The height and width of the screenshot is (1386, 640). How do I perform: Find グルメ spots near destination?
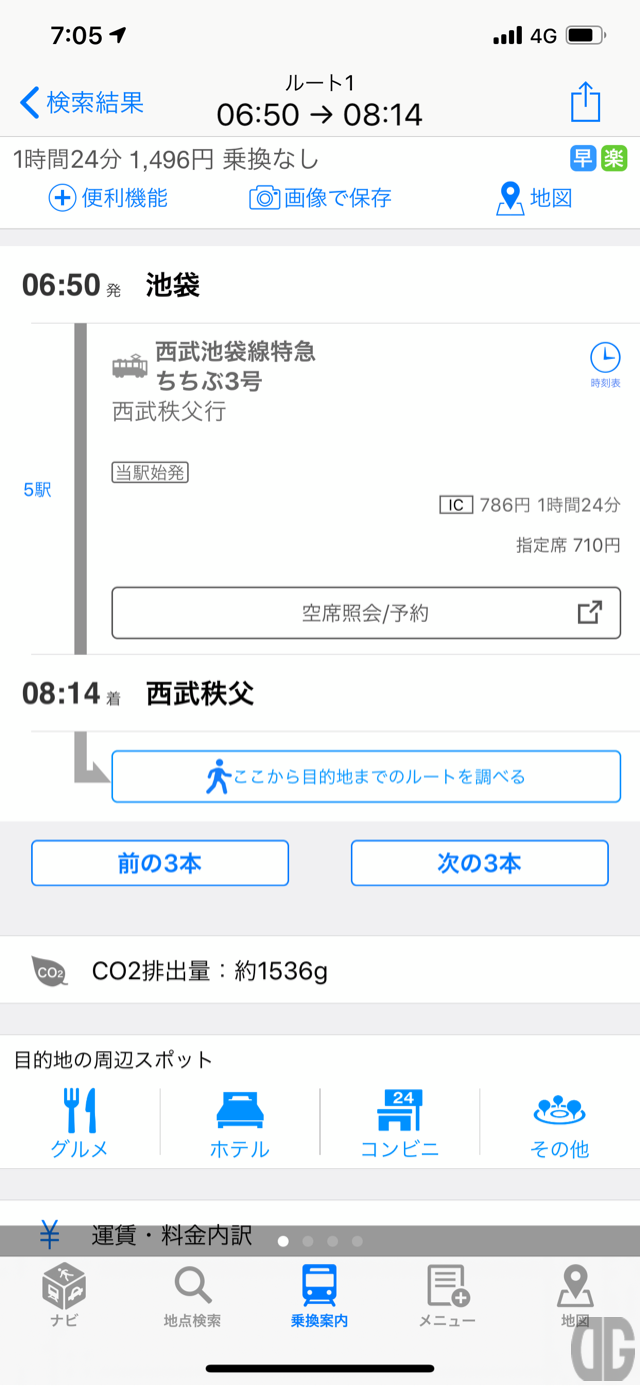click(x=80, y=1123)
